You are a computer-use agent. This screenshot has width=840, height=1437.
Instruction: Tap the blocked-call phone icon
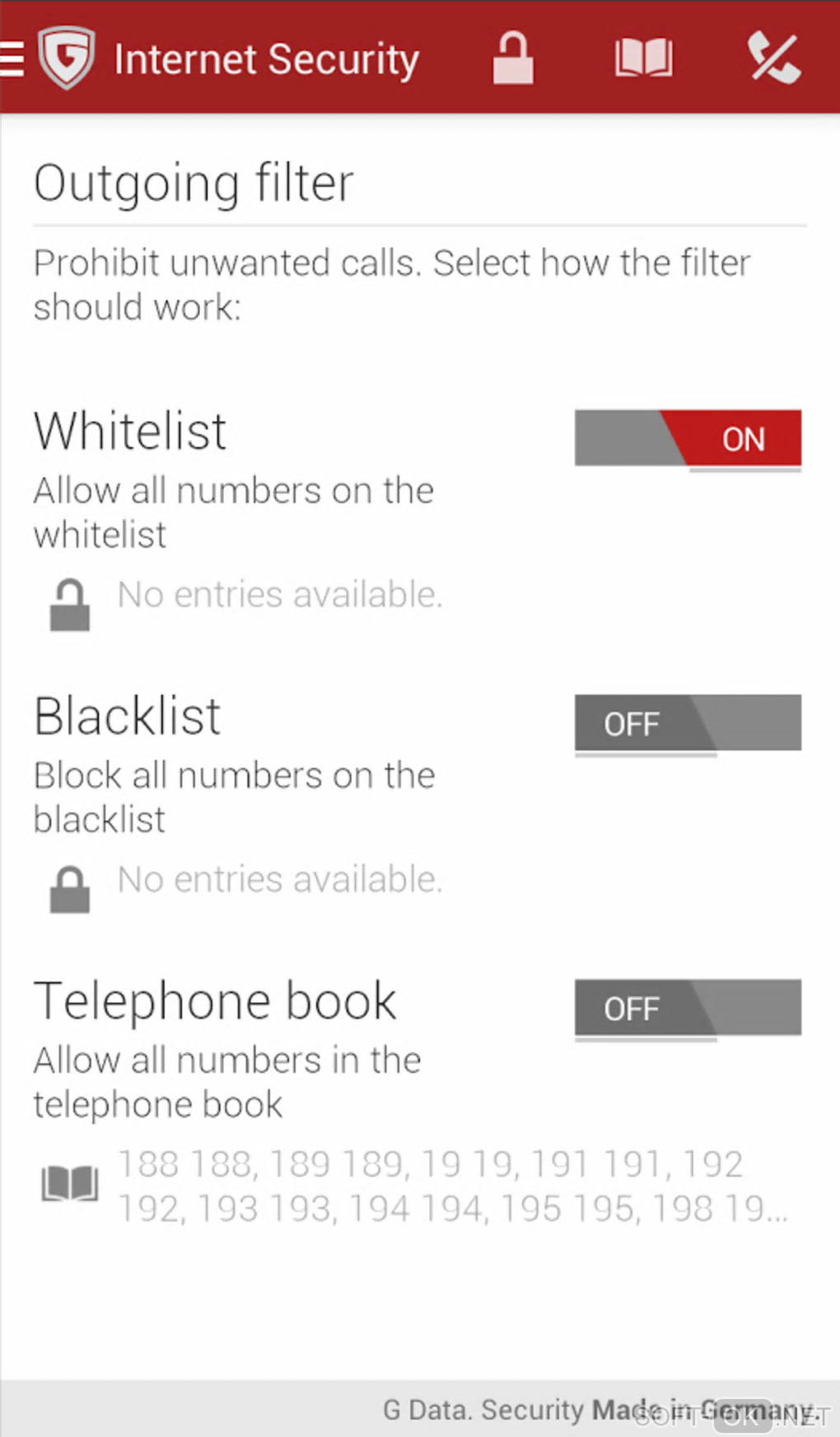(773, 58)
